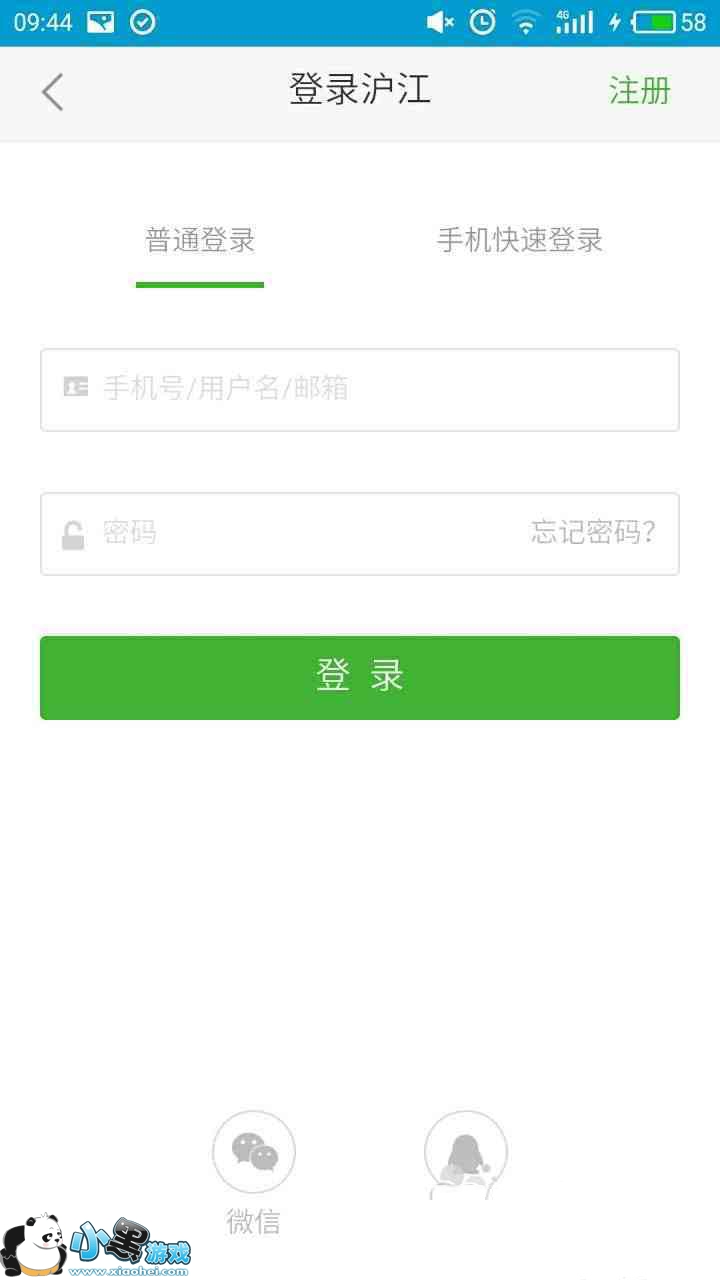
Task: Go back from the 登录沪江 screen
Action: coord(52,92)
